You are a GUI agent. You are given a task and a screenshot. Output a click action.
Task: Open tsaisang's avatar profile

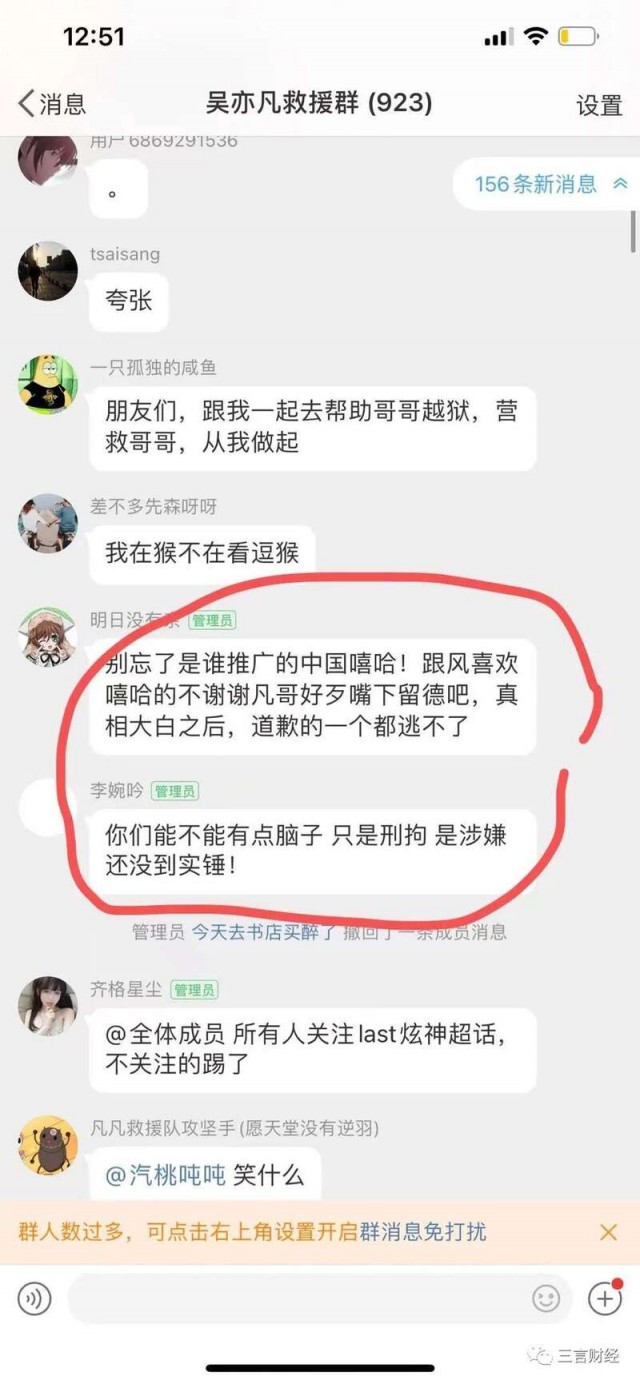47,271
